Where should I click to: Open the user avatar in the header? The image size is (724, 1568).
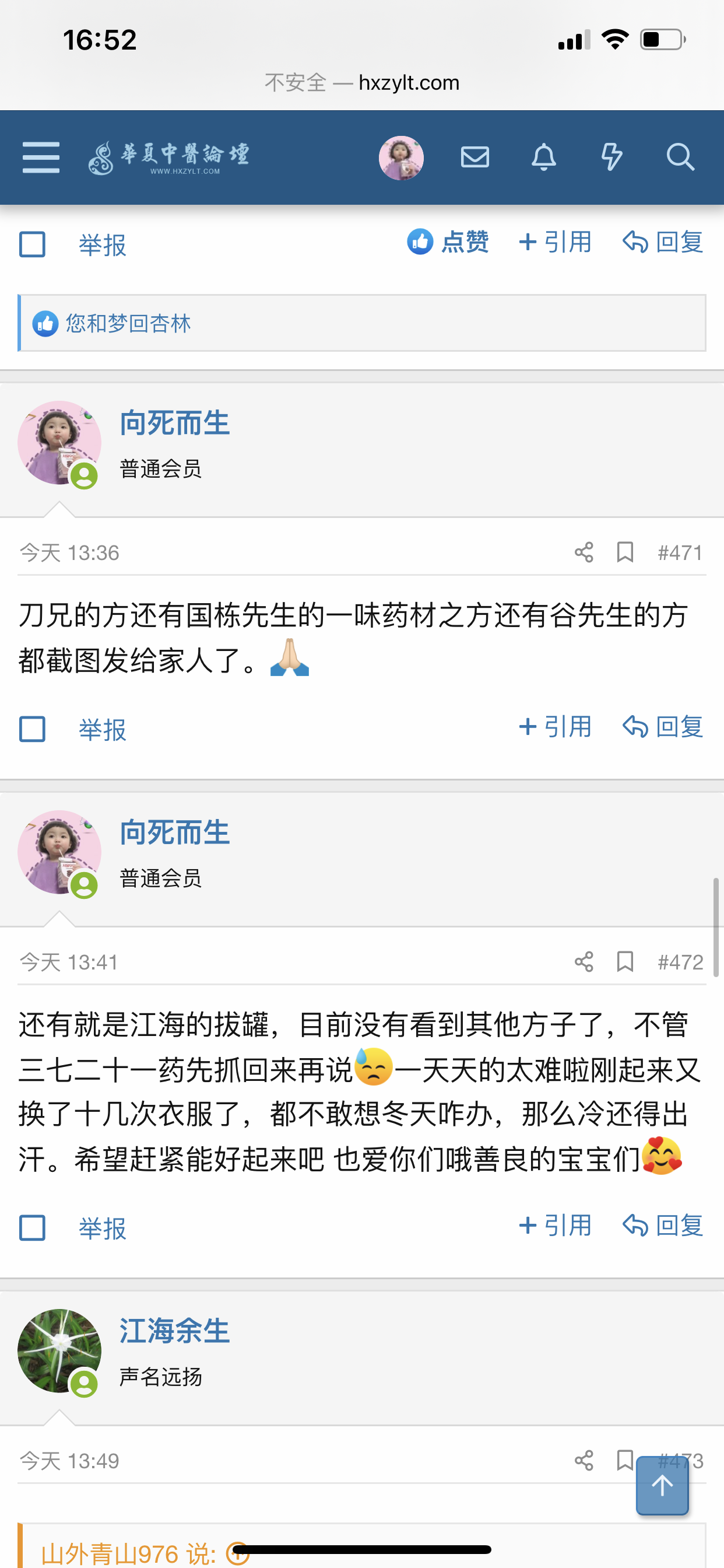tap(401, 157)
